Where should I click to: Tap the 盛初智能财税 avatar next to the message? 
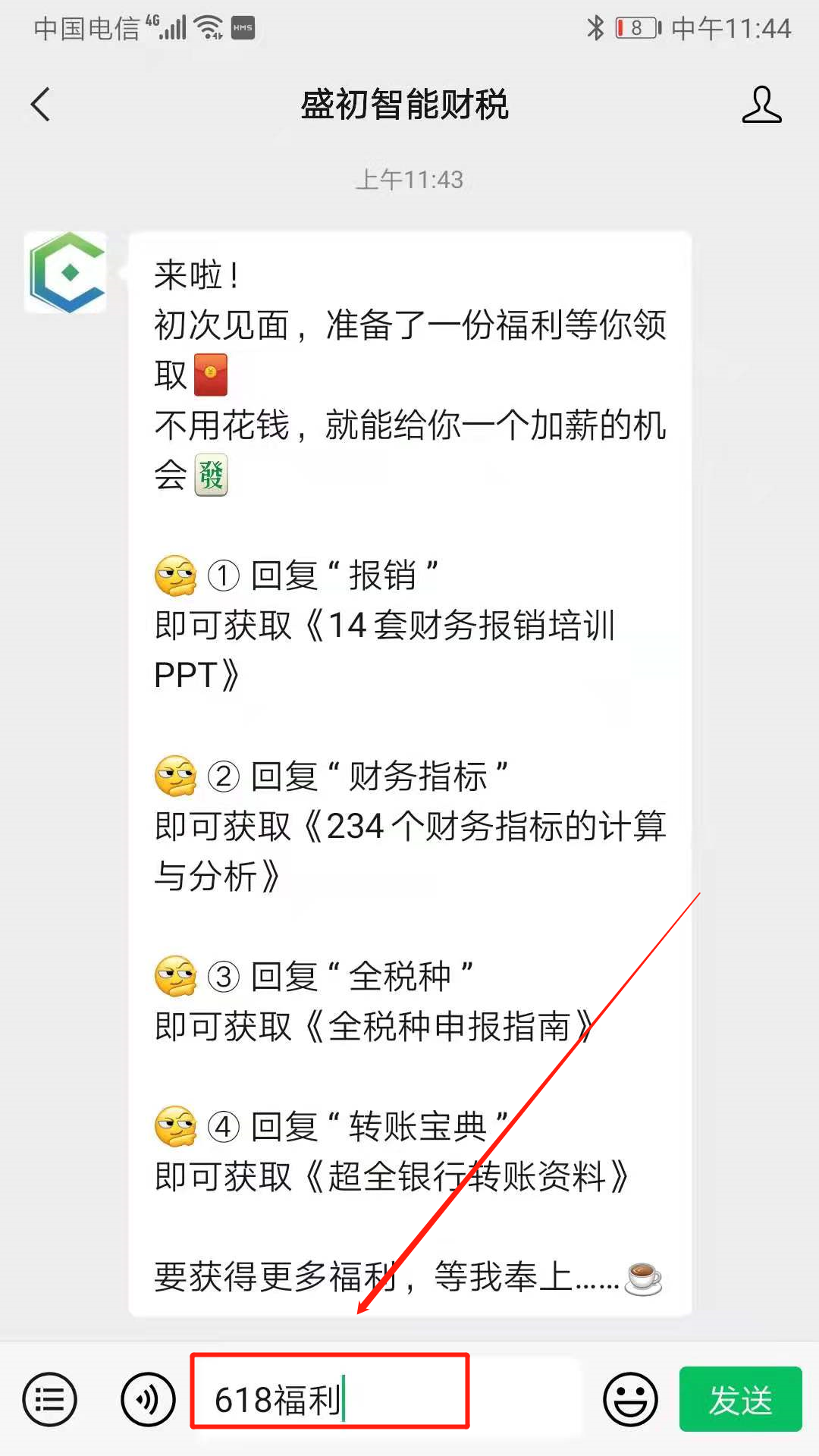(66, 272)
